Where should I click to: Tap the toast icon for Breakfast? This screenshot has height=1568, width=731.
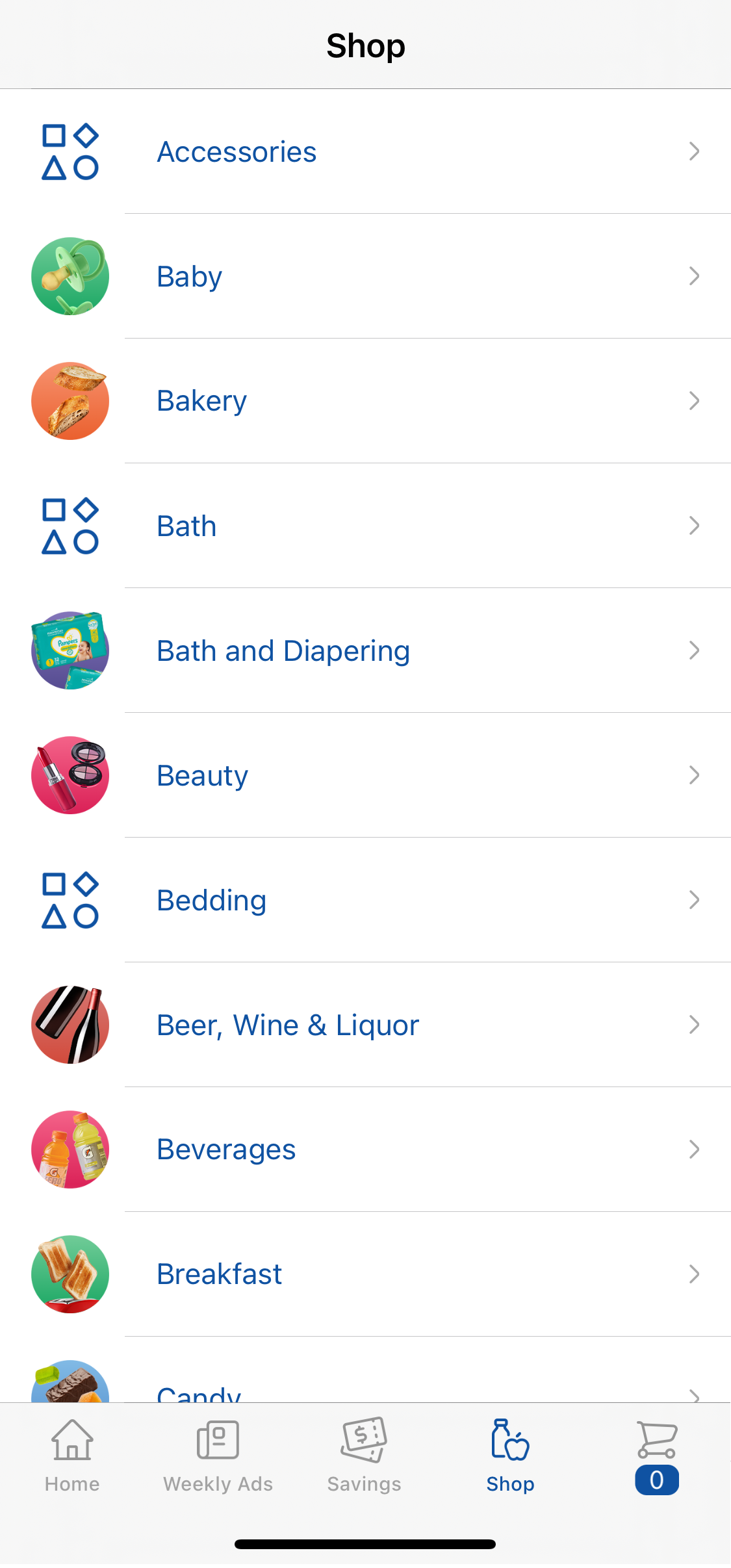click(70, 1274)
